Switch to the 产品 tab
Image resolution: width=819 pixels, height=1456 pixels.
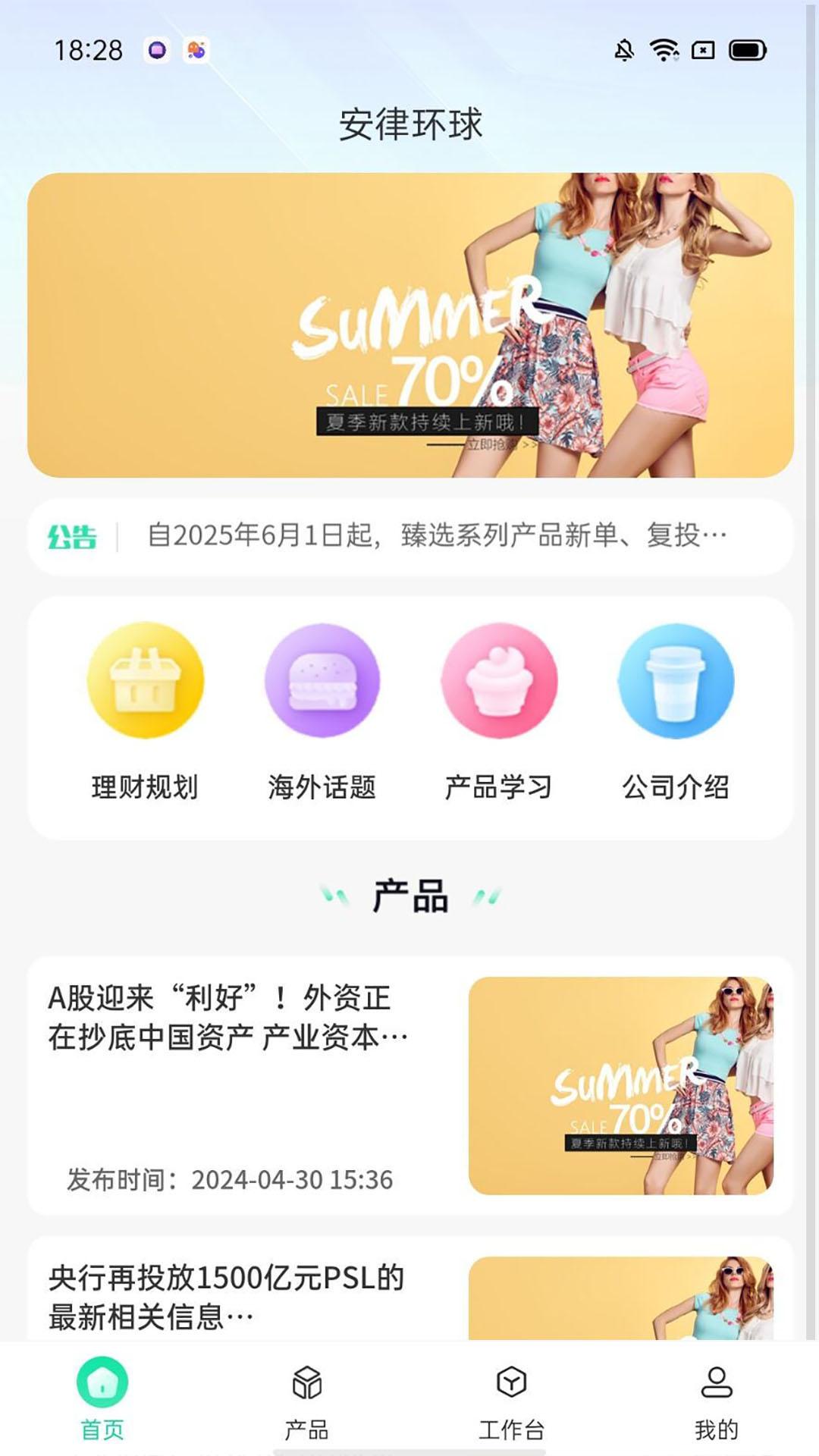pyautogui.click(x=307, y=1399)
